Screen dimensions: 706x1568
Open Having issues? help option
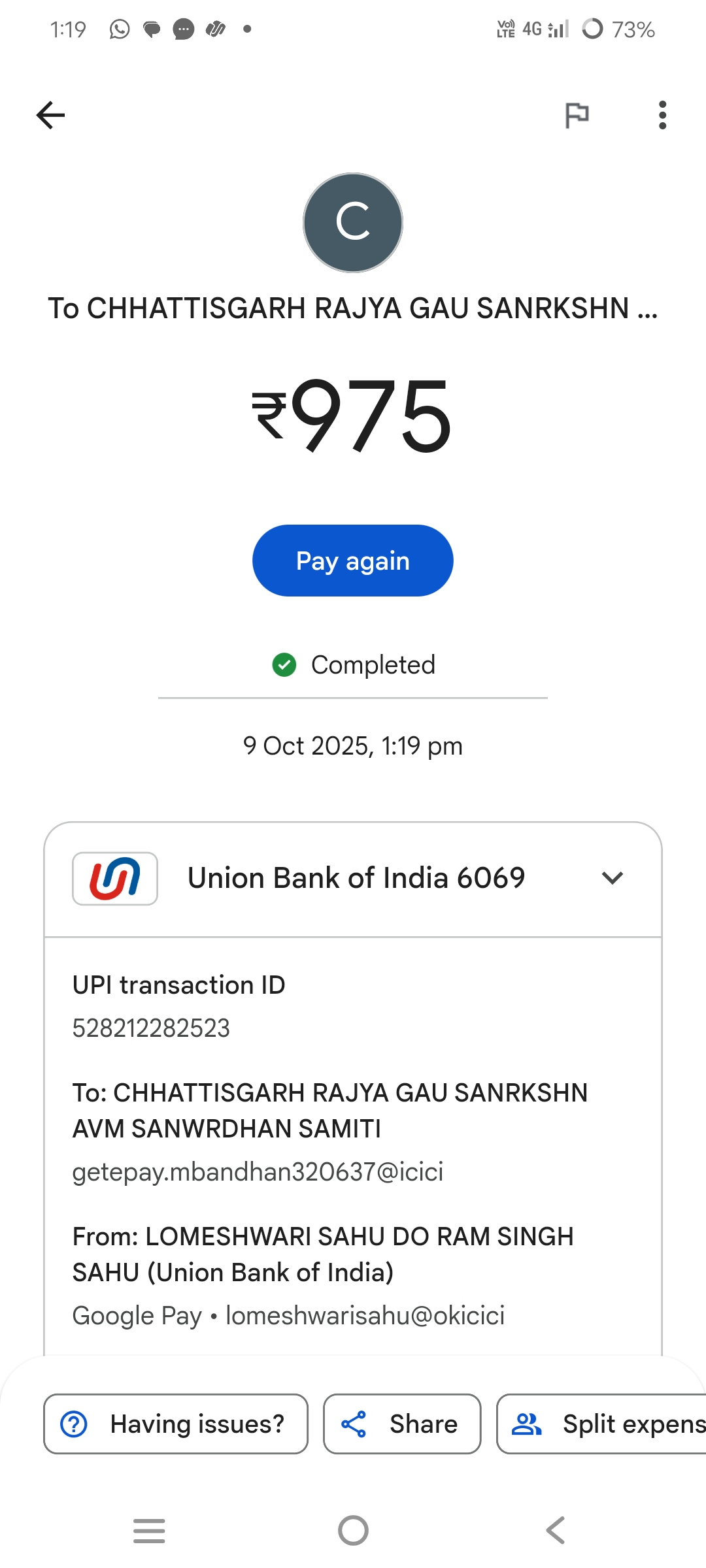point(175,1424)
